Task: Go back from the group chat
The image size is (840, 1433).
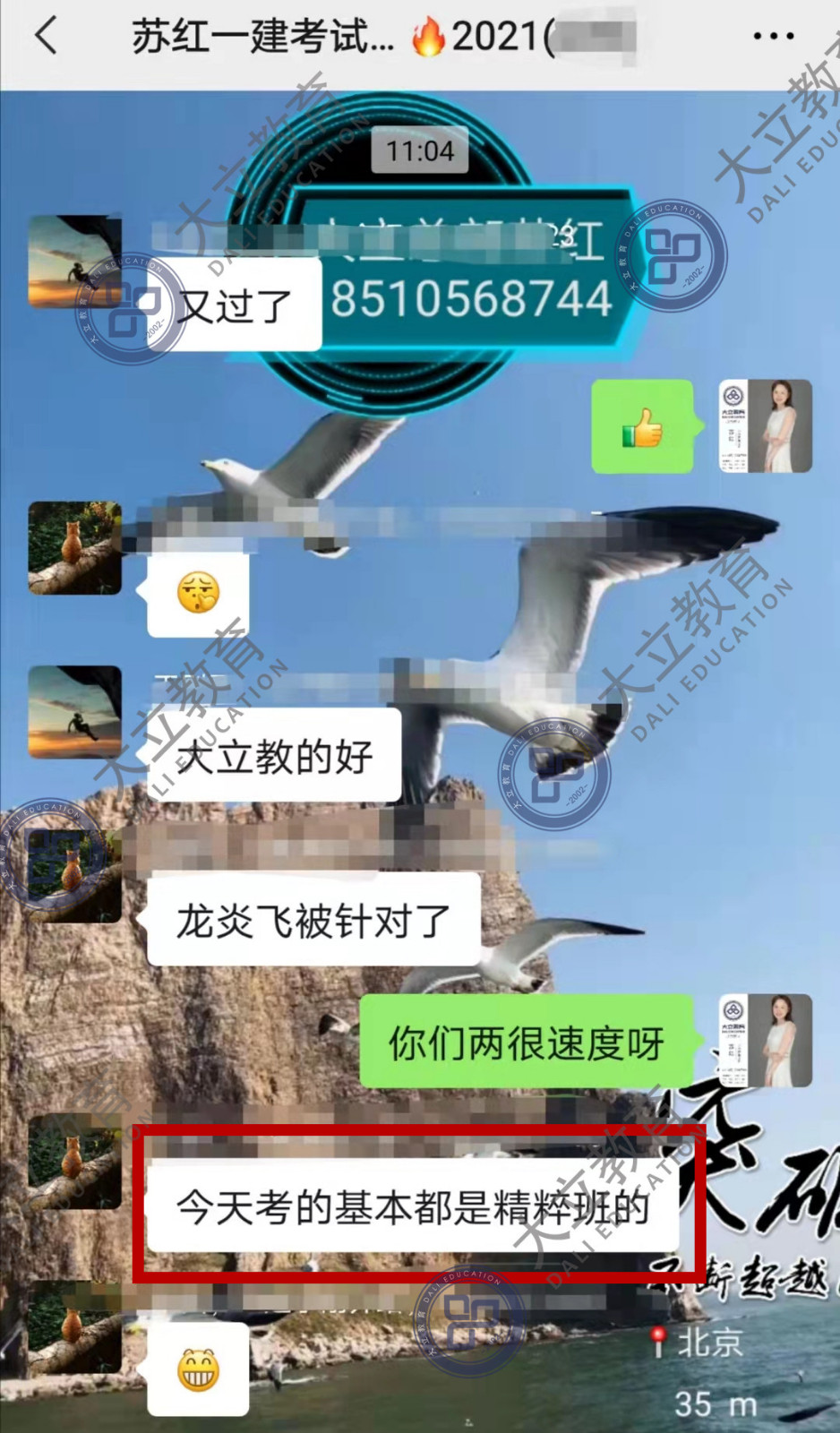Action: 46,37
